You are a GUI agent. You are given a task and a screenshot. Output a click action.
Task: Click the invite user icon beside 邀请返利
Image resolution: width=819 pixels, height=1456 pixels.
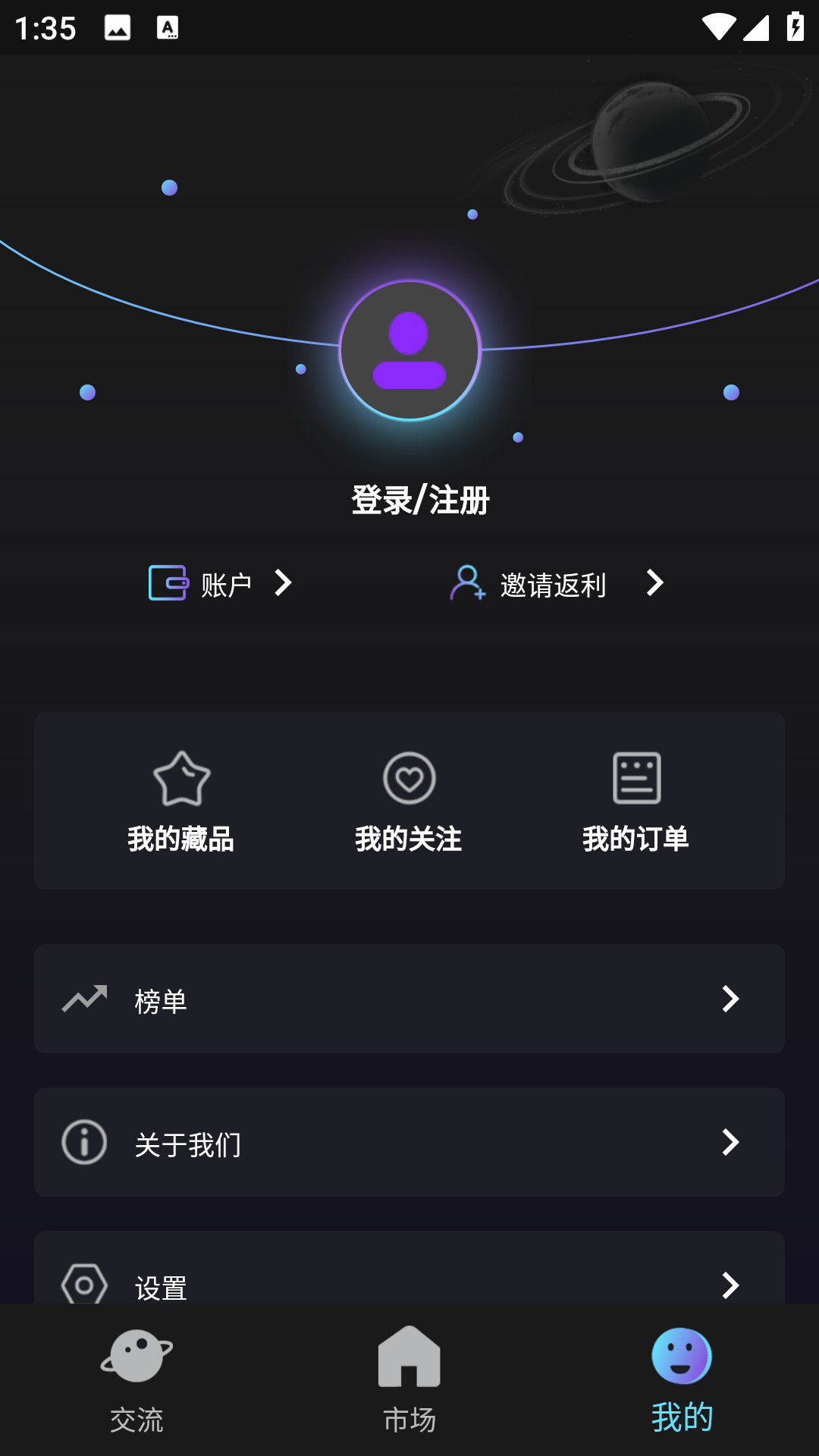tap(466, 584)
